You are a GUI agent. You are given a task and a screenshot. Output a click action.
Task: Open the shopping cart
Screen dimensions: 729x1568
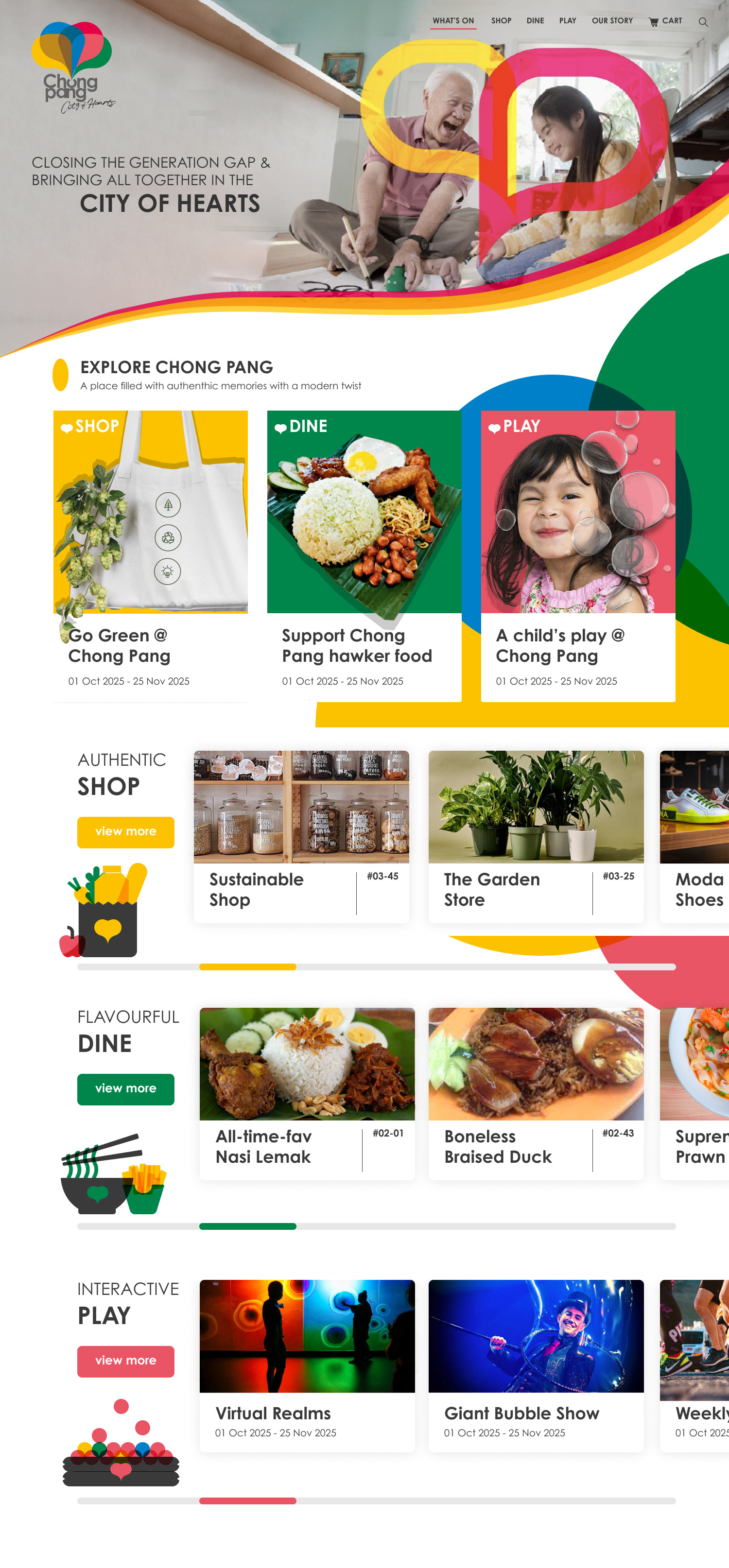[665, 21]
